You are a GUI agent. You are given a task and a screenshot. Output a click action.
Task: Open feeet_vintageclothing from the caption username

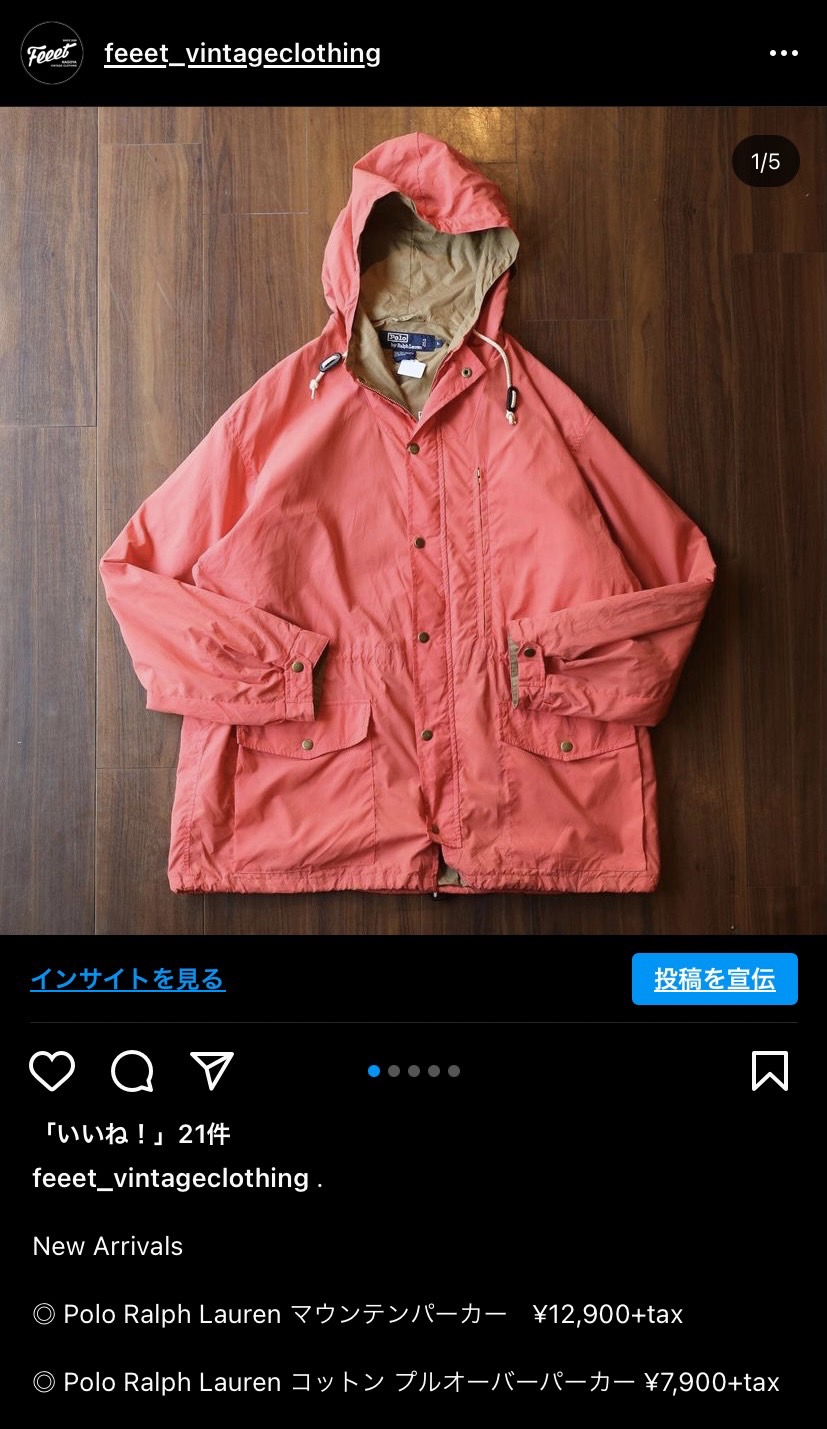[170, 1178]
